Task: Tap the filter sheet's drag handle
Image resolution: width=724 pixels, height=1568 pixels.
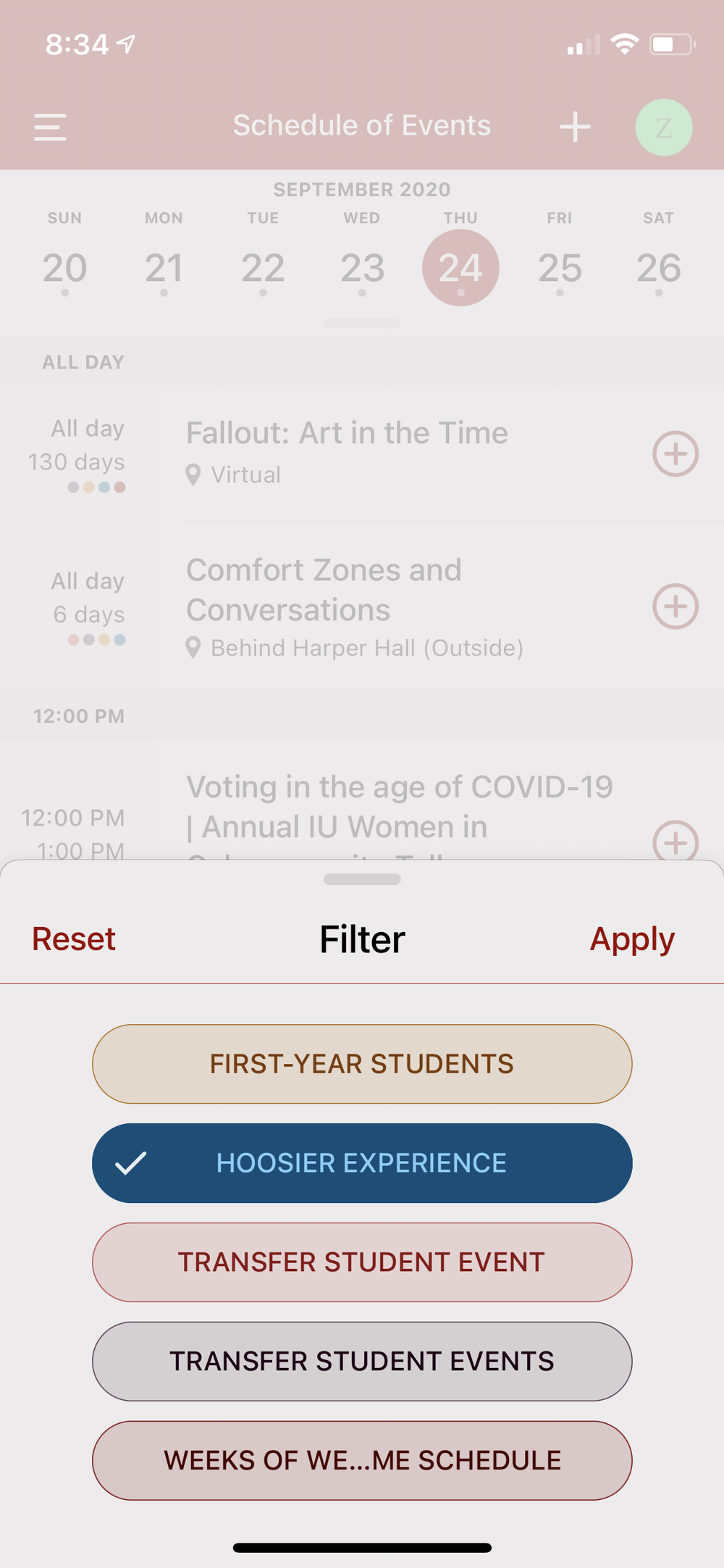Action: [x=362, y=879]
